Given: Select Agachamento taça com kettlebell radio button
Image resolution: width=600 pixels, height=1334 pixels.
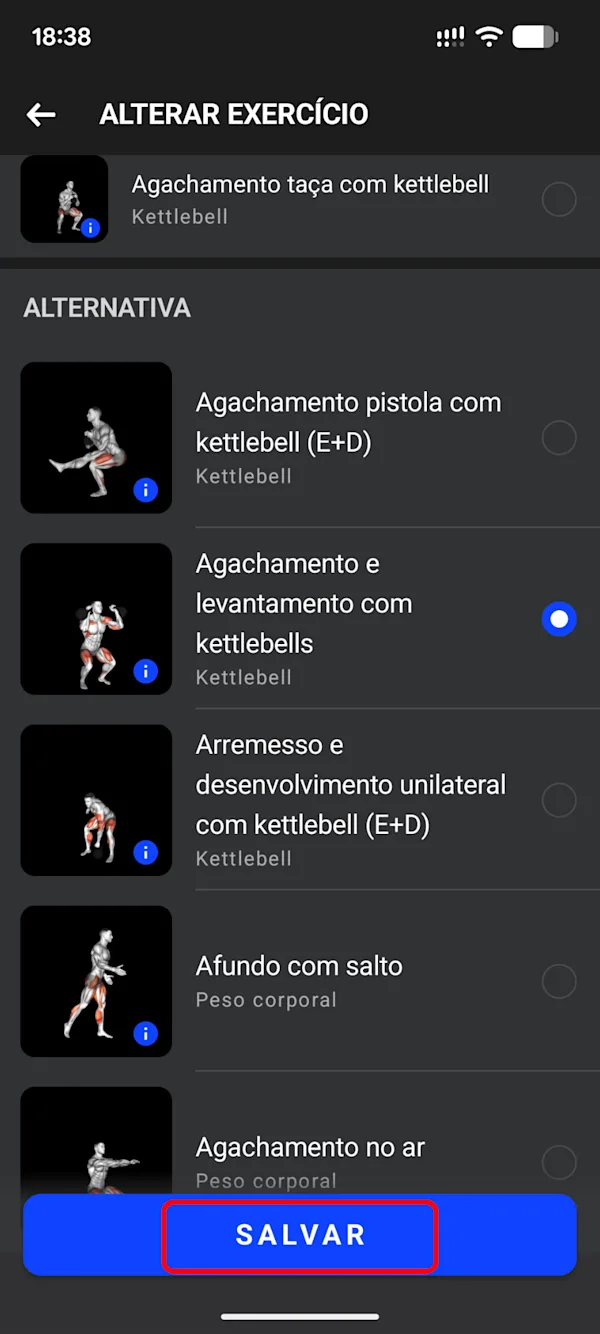Looking at the screenshot, I should click(559, 199).
